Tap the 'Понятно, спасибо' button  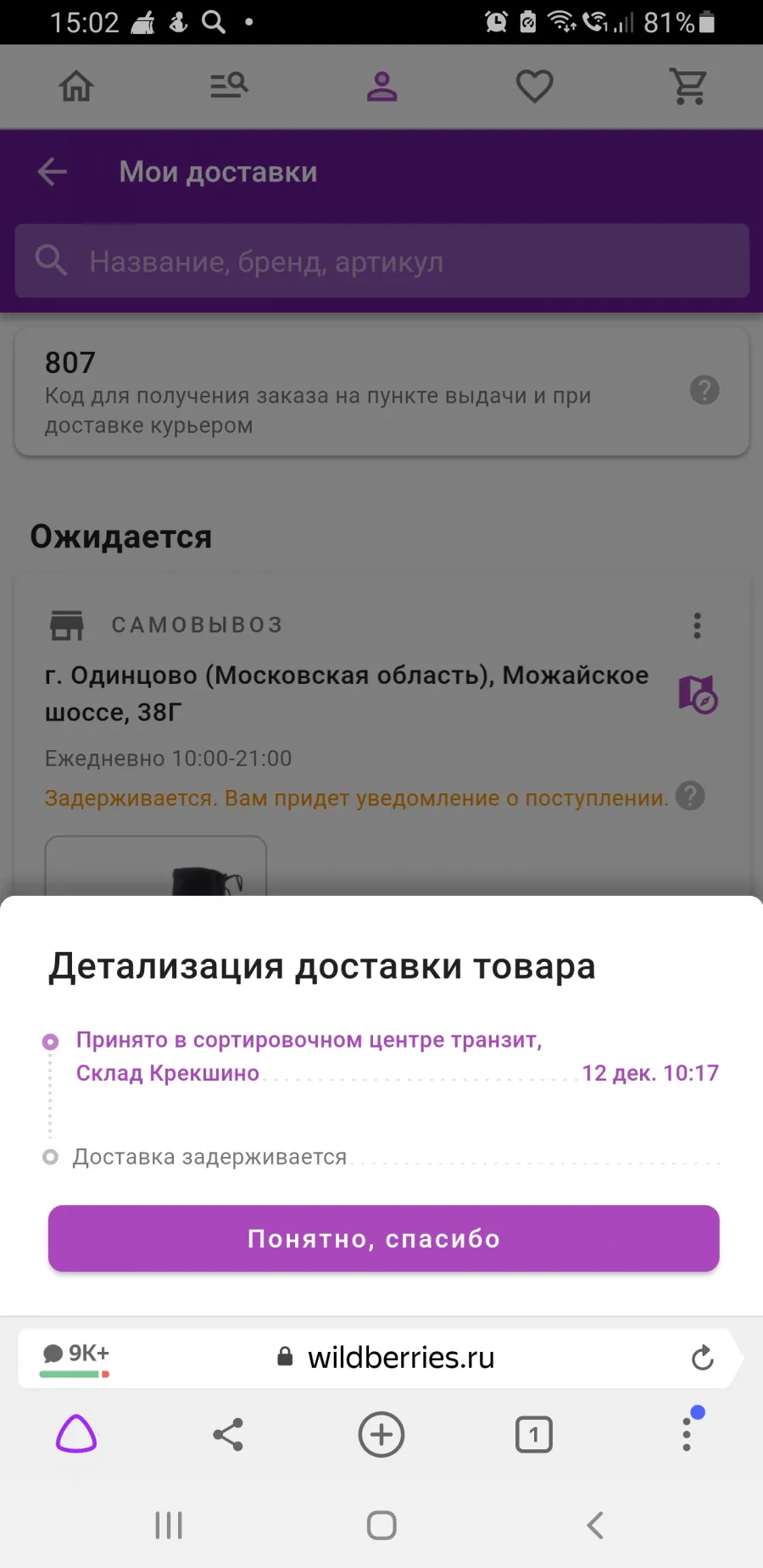[383, 1238]
